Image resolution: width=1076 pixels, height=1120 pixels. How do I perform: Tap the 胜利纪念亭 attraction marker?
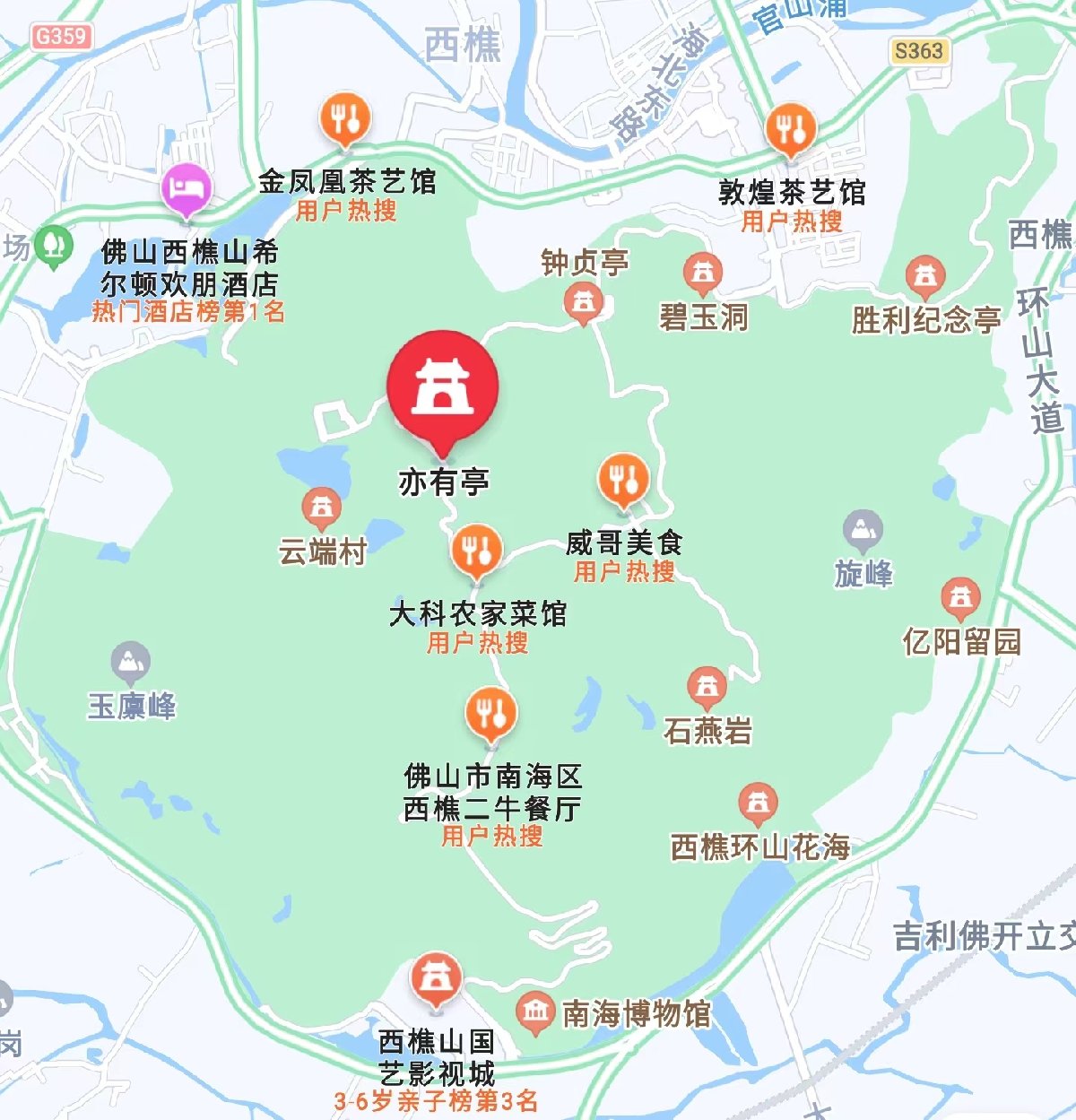924,276
